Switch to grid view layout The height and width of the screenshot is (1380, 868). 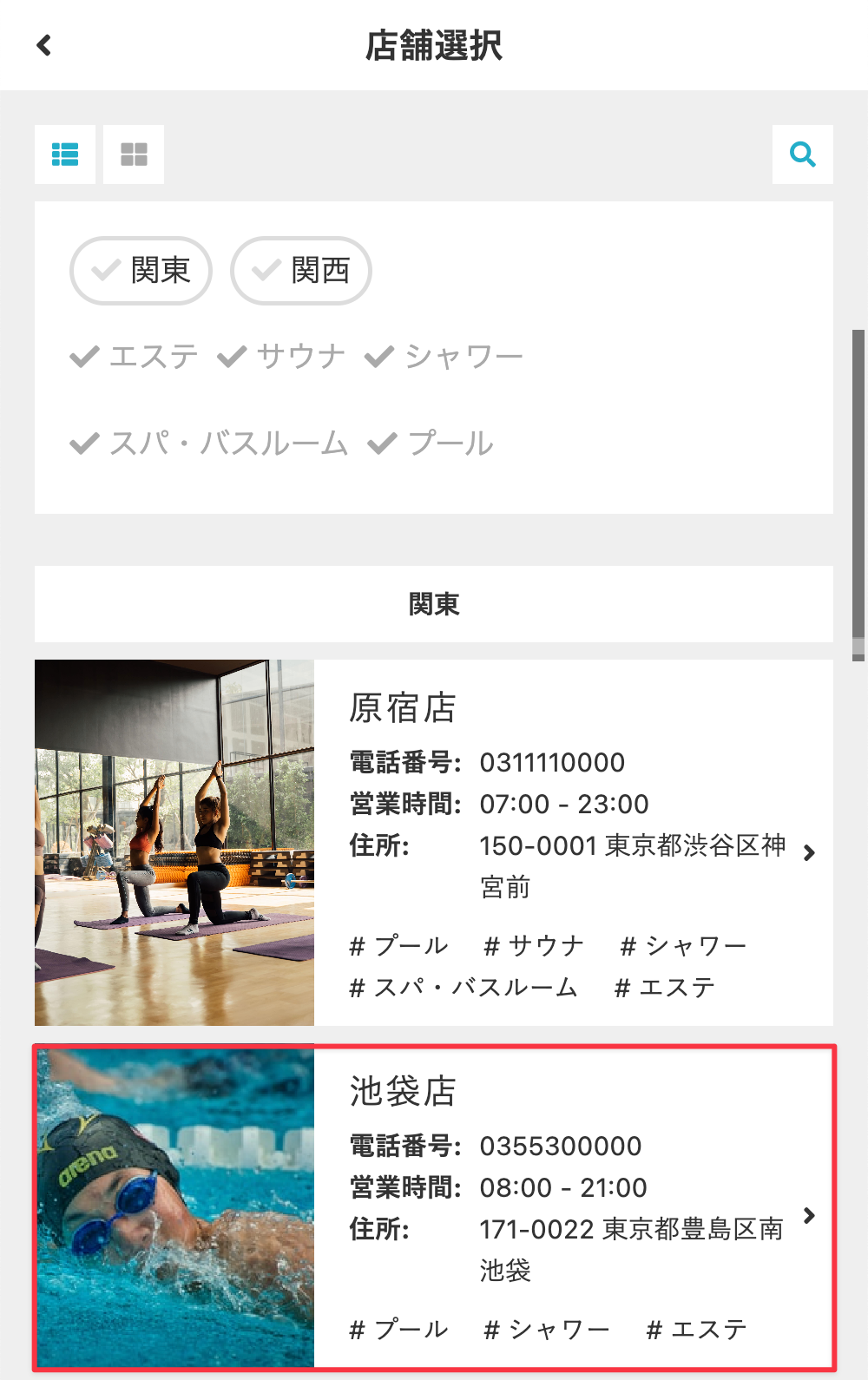click(134, 154)
